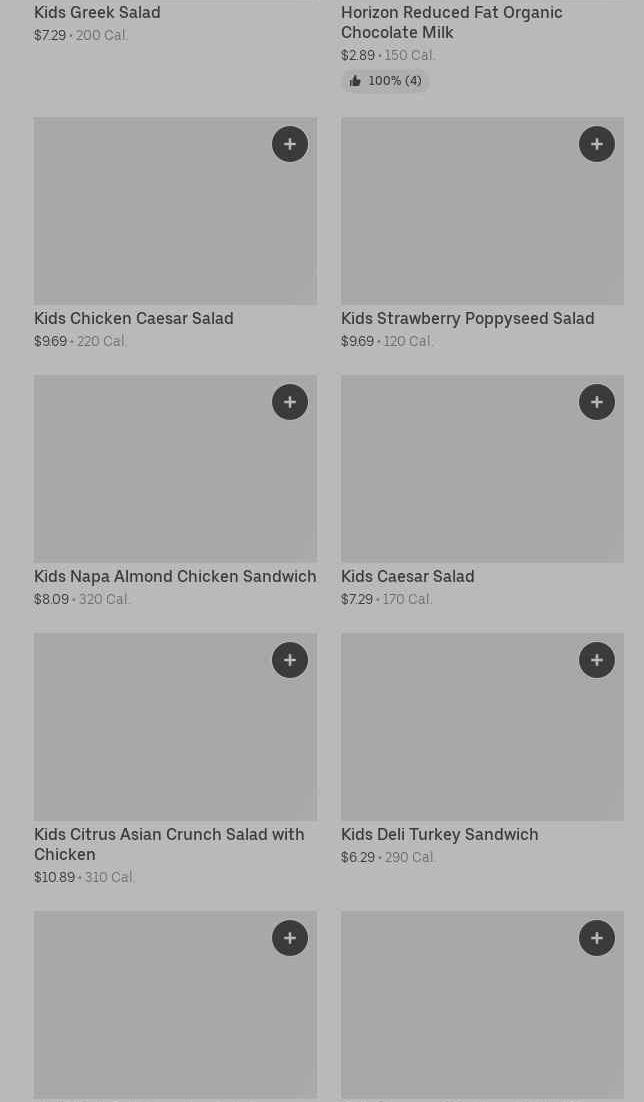Add Kids Deli Turkey Sandwich to cart
Image resolution: width=644 pixels, height=1102 pixels.
tap(597, 660)
